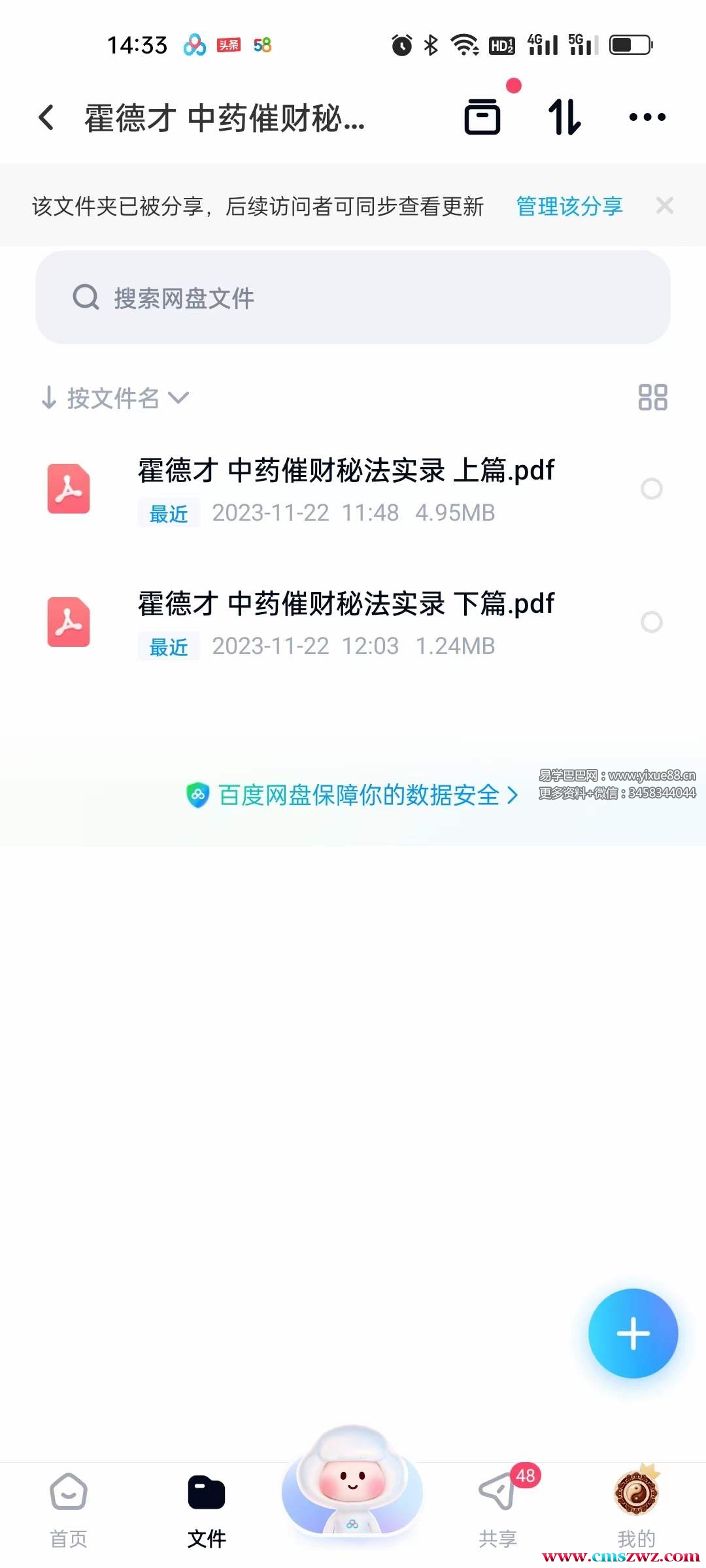The width and height of the screenshot is (706, 1568).
Task: Tap the 搜索网盘文件 search box
Action: (x=353, y=297)
